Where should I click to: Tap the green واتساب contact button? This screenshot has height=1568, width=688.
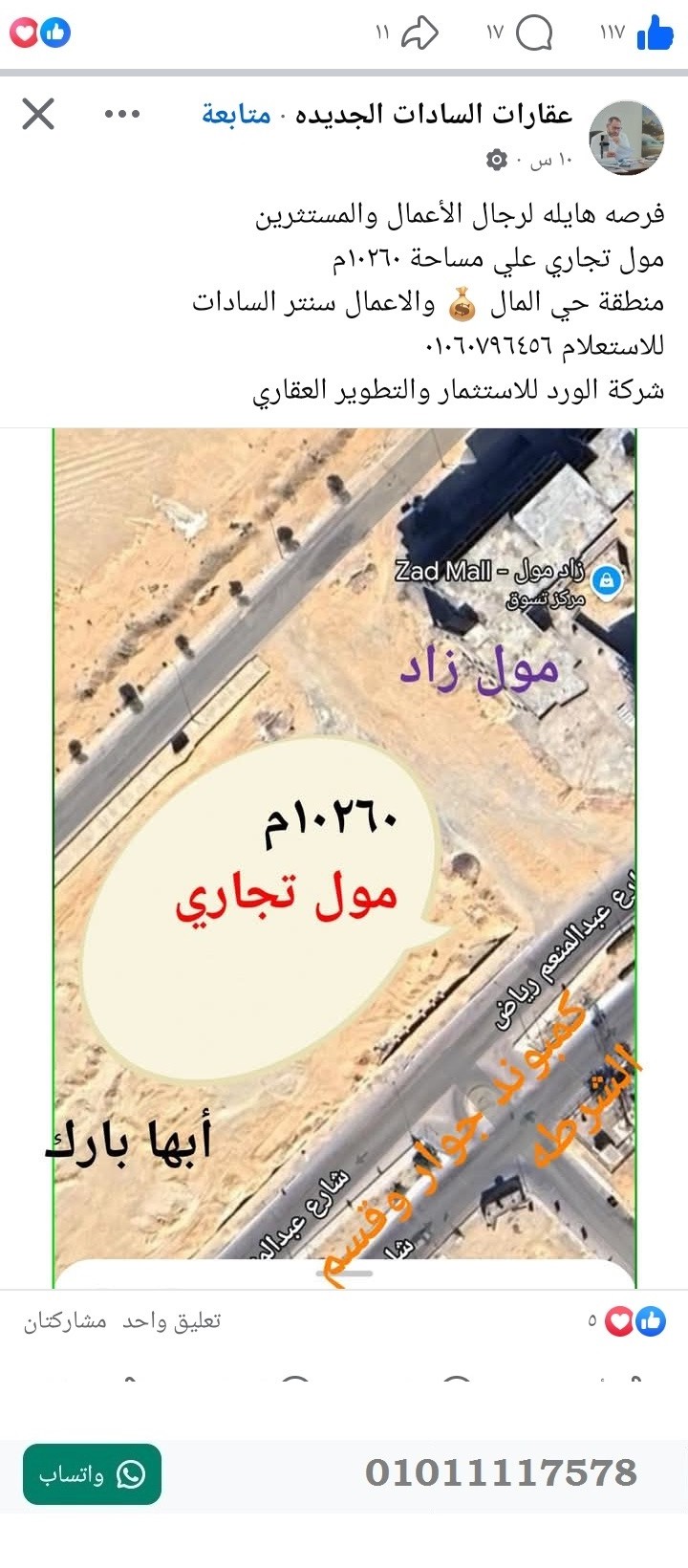pyautogui.click(x=91, y=1472)
